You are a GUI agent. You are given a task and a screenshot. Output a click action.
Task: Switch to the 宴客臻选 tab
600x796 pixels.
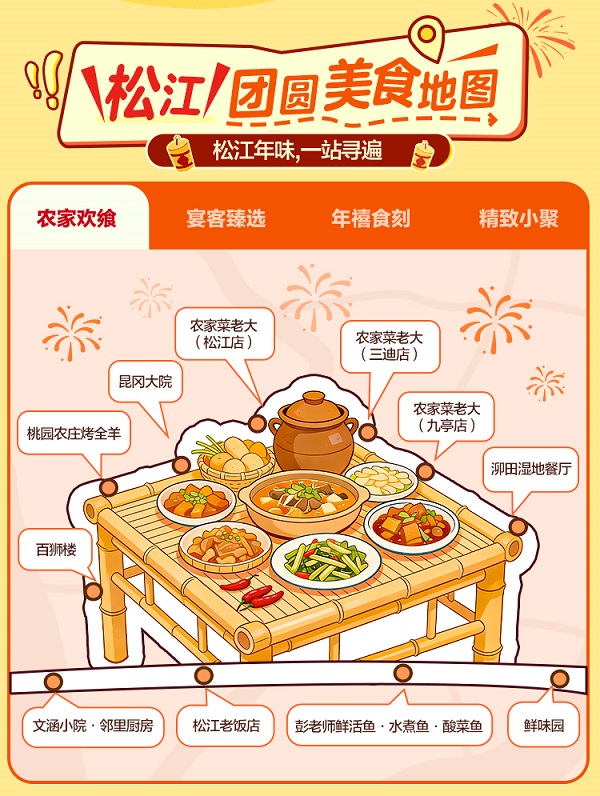[x=225, y=218]
